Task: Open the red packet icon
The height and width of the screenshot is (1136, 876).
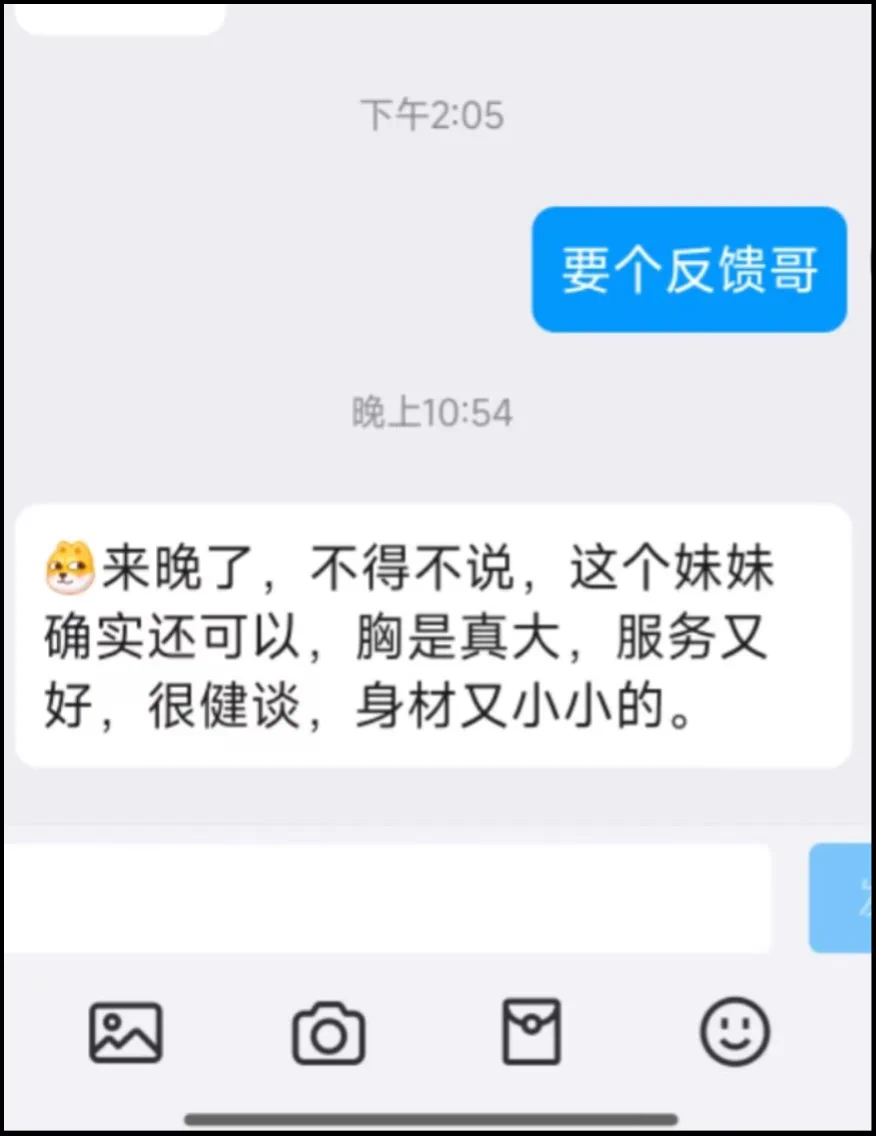Action: (531, 1031)
